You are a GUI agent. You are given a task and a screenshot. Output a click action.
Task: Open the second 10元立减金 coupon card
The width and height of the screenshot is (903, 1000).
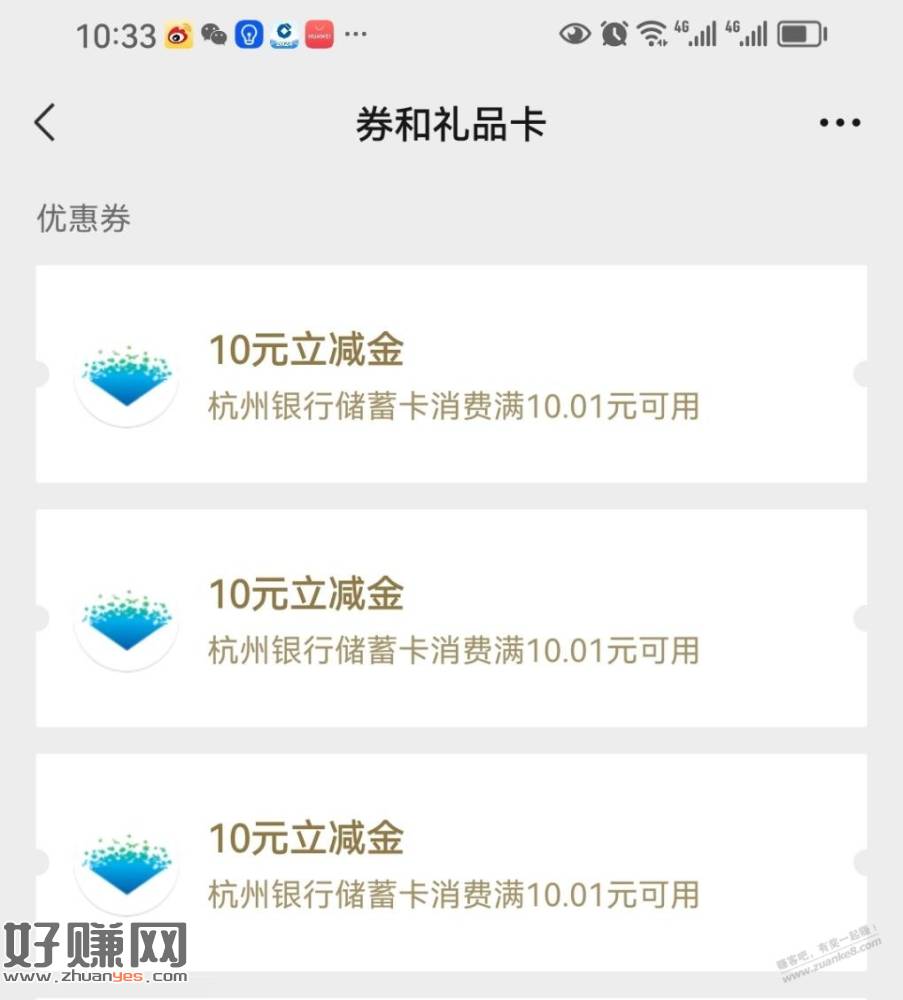pyautogui.click(x=451, y=618)
